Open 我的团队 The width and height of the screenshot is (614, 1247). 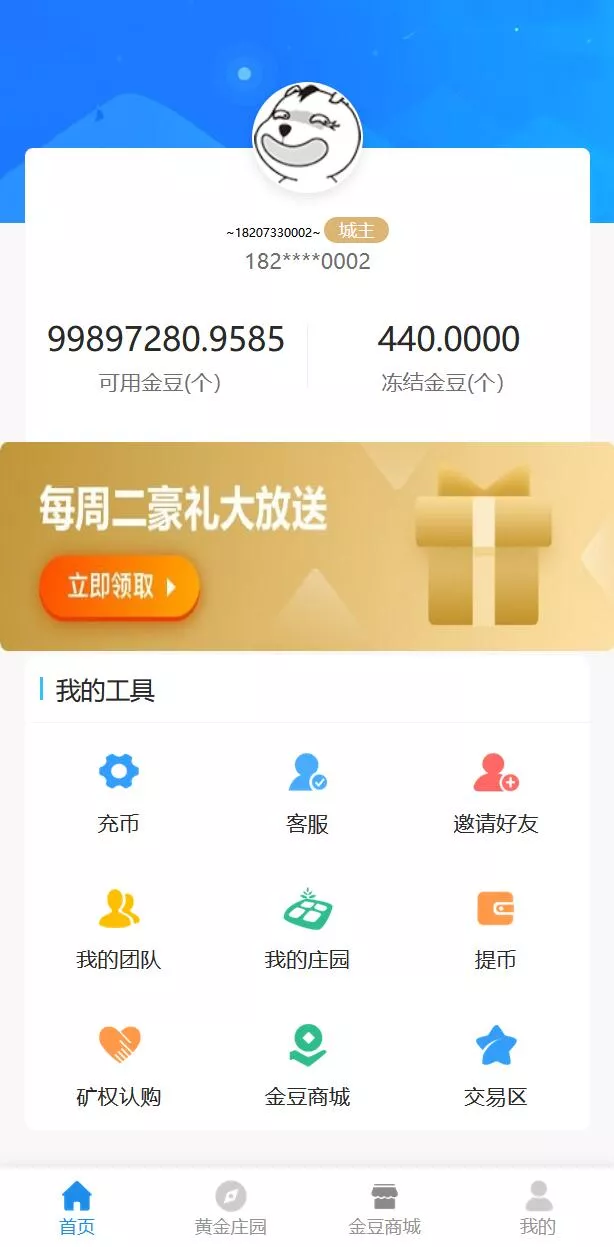(118, 929)
